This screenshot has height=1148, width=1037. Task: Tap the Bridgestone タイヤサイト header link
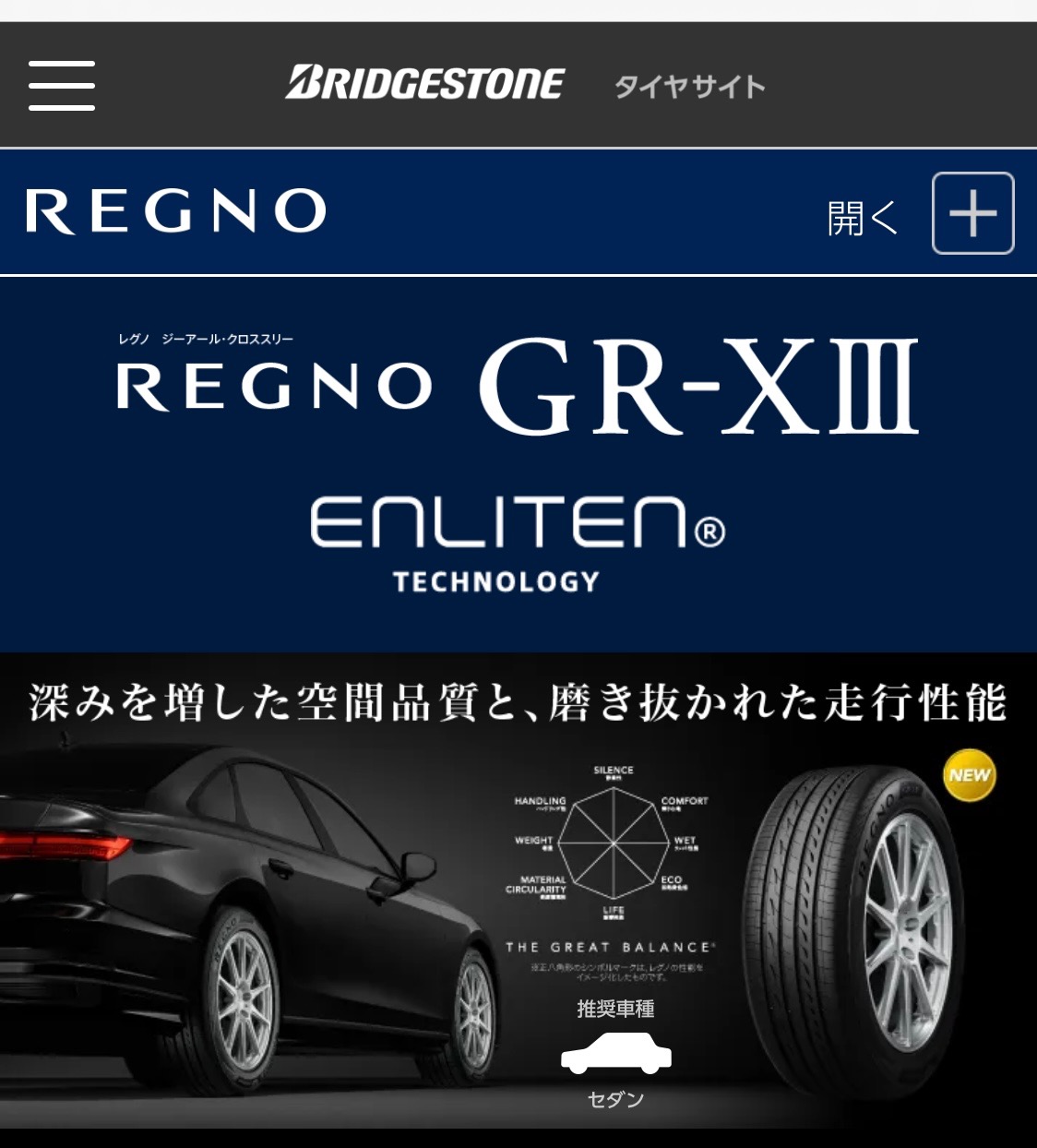(525, 85)
